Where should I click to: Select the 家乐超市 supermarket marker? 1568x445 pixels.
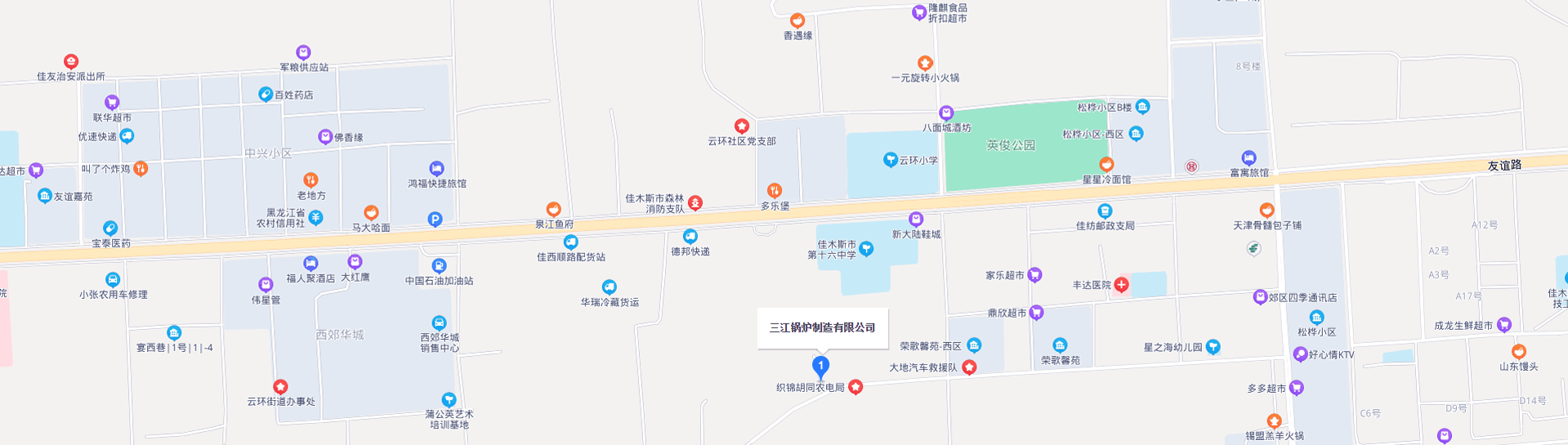(x=1034, y=275)
